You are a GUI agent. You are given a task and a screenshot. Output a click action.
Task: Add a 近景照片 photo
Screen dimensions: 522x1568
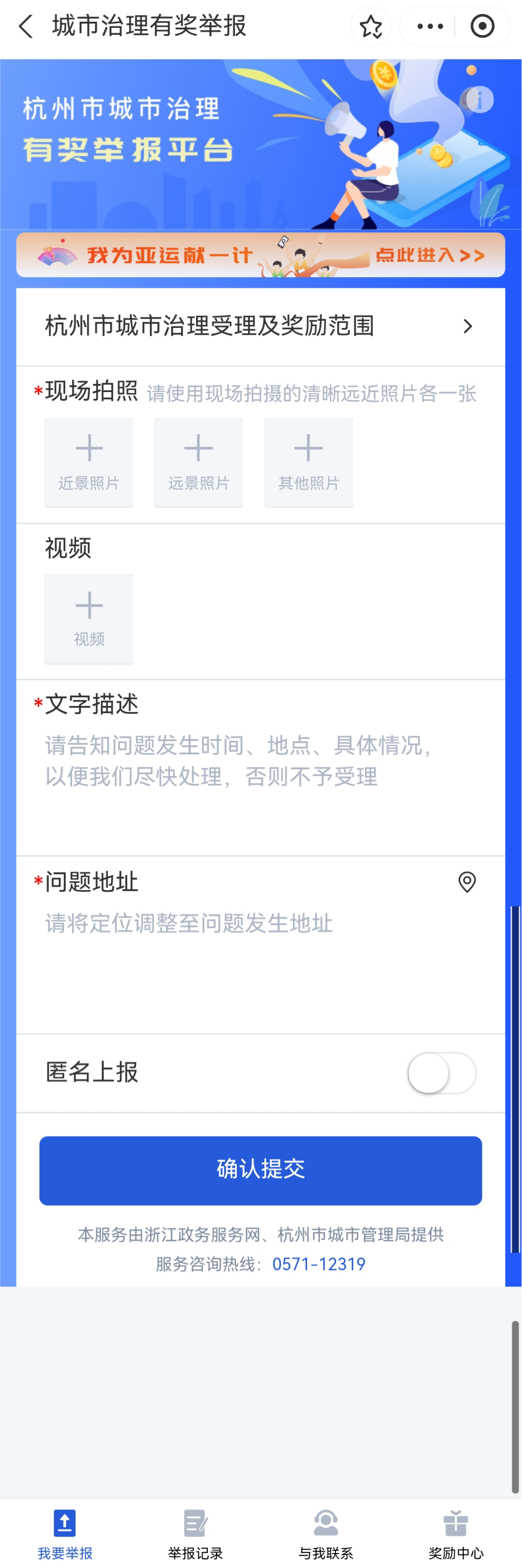click(89, 463)
